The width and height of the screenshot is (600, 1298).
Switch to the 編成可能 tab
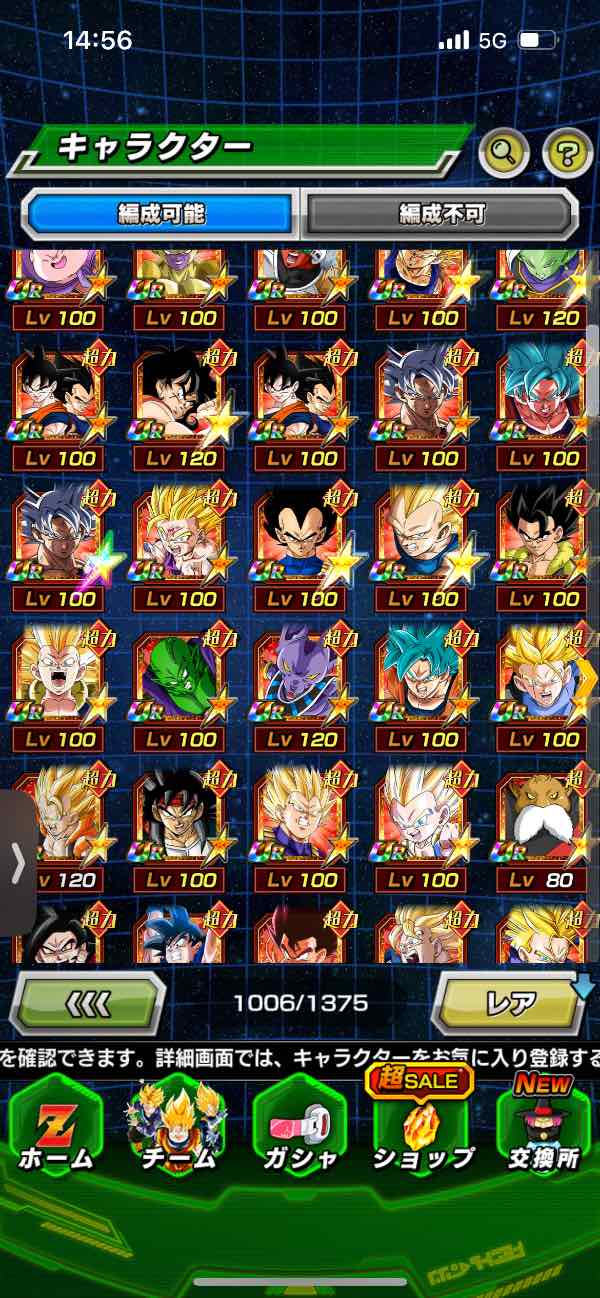(x=161, y=213)
